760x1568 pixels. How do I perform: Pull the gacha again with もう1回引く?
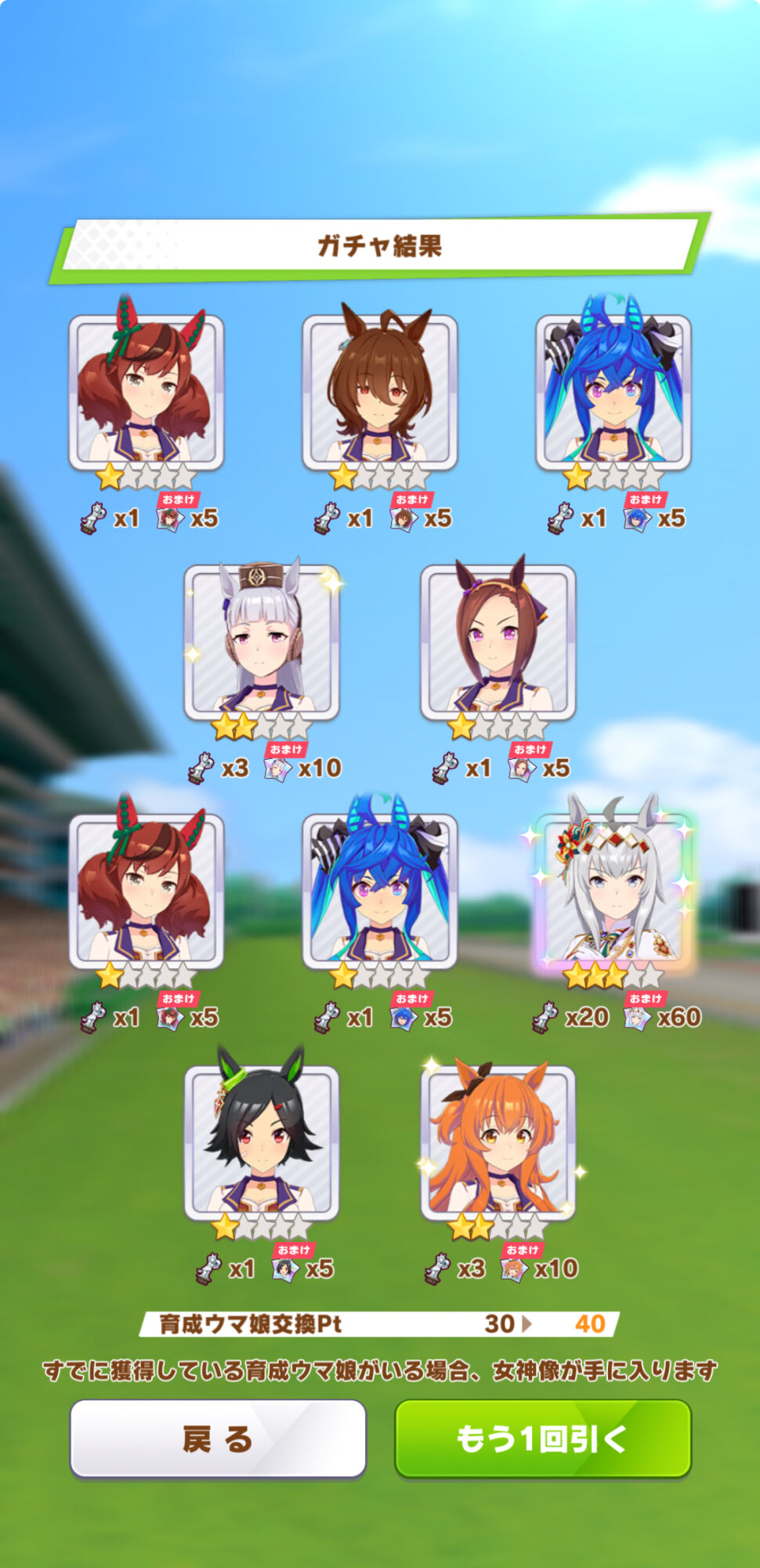pyautogui.click(x=542, y=1439)
